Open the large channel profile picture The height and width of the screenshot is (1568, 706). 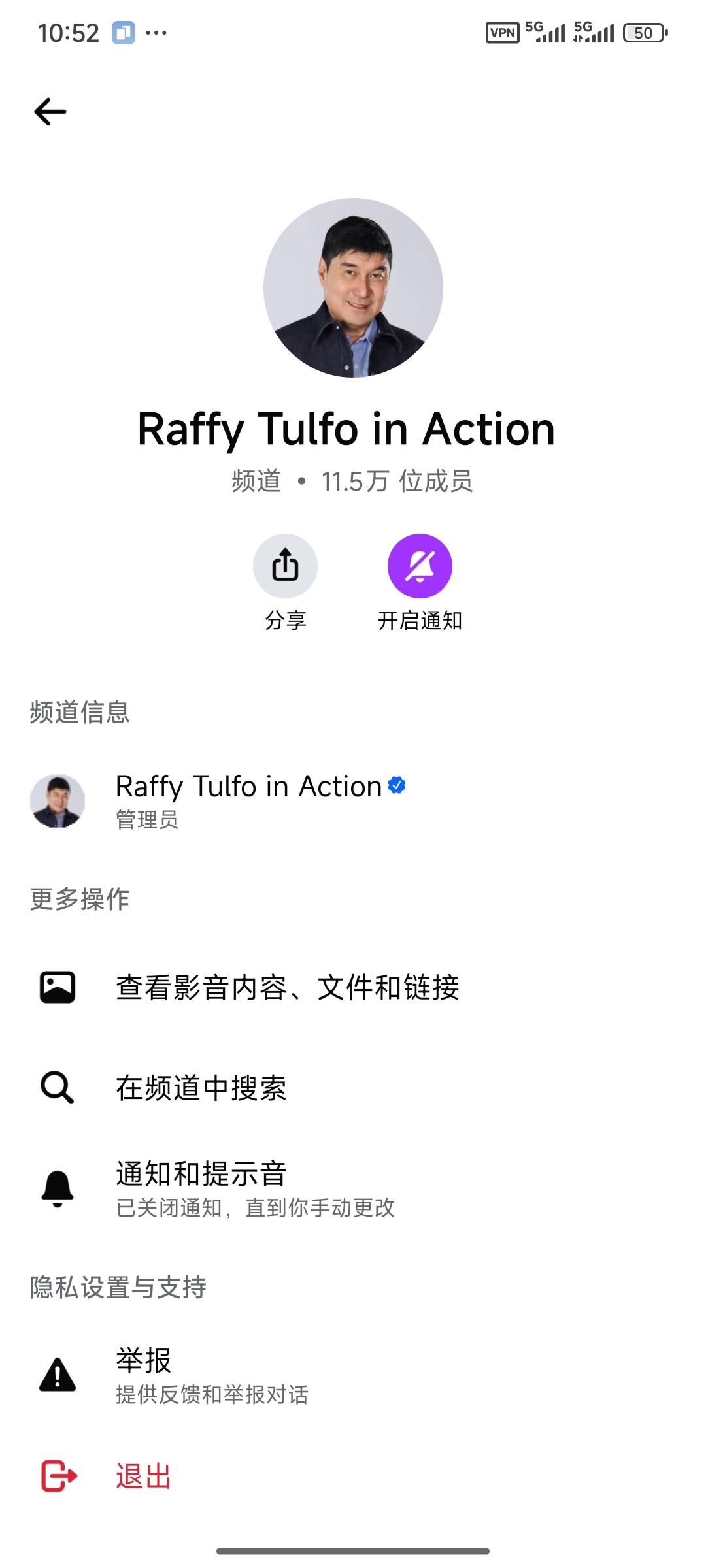point(353,287)
